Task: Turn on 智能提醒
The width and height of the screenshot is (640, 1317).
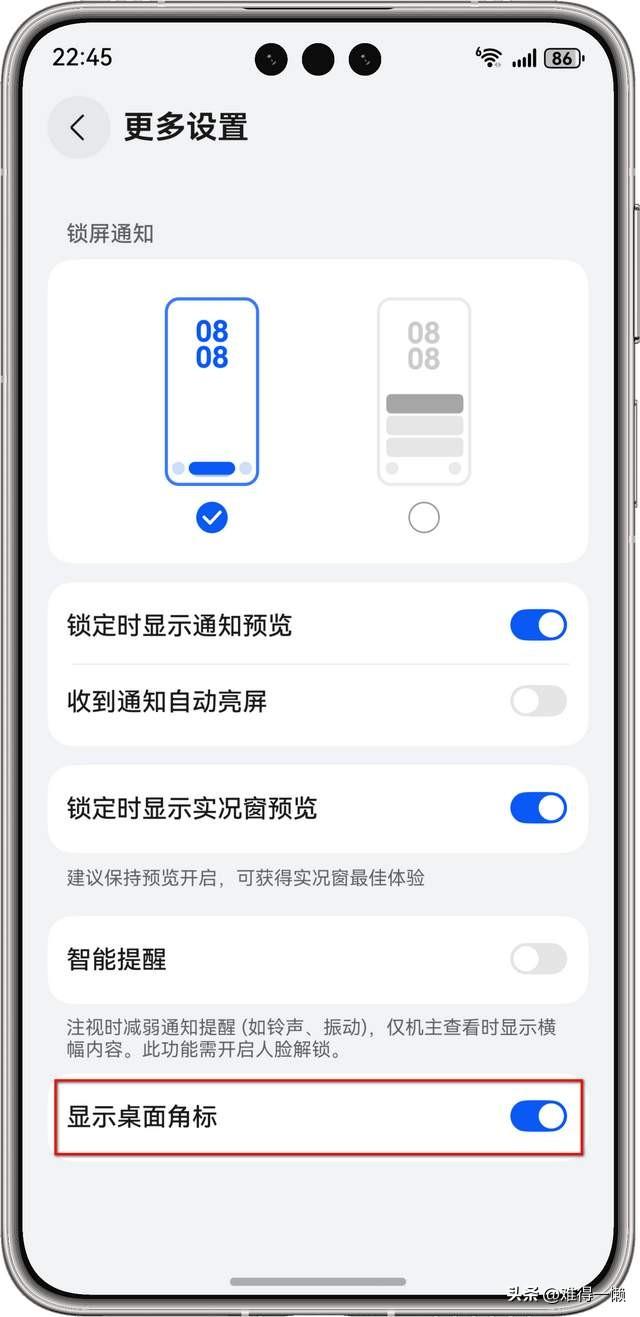Action: [x=538, y=960]
